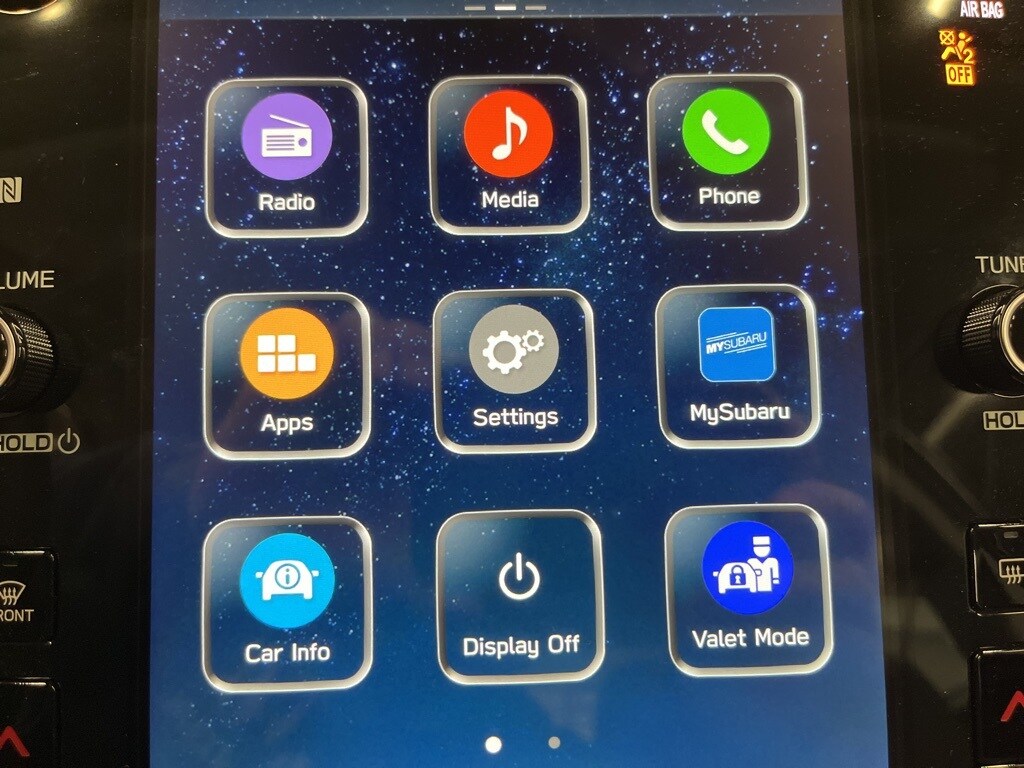Open the Phone app
The width and height of the screenshot is (1024, 768).
click(727, 151)
